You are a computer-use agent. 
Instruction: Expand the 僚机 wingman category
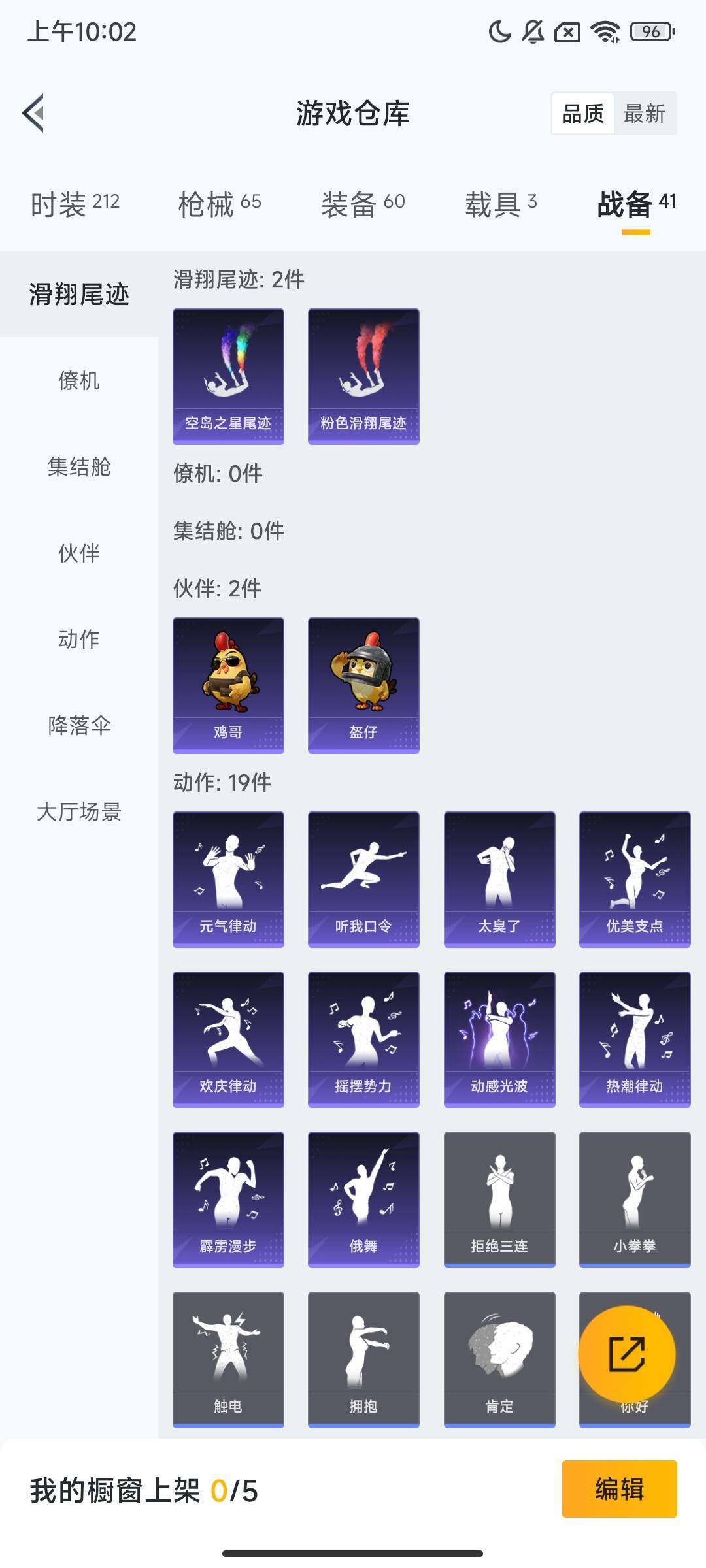click(x=80, y=382)
